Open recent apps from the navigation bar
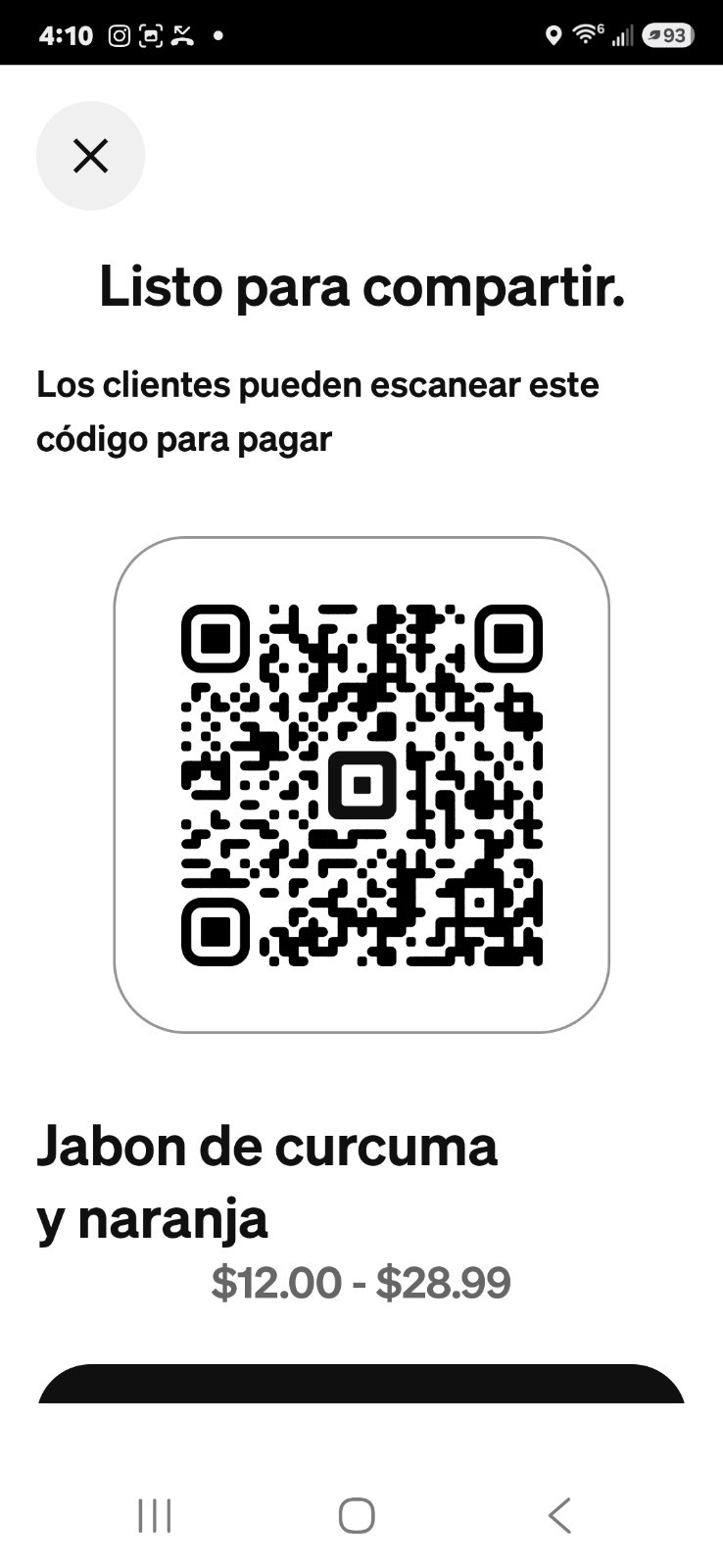The image size is (723, 1568). point(155,1515)
